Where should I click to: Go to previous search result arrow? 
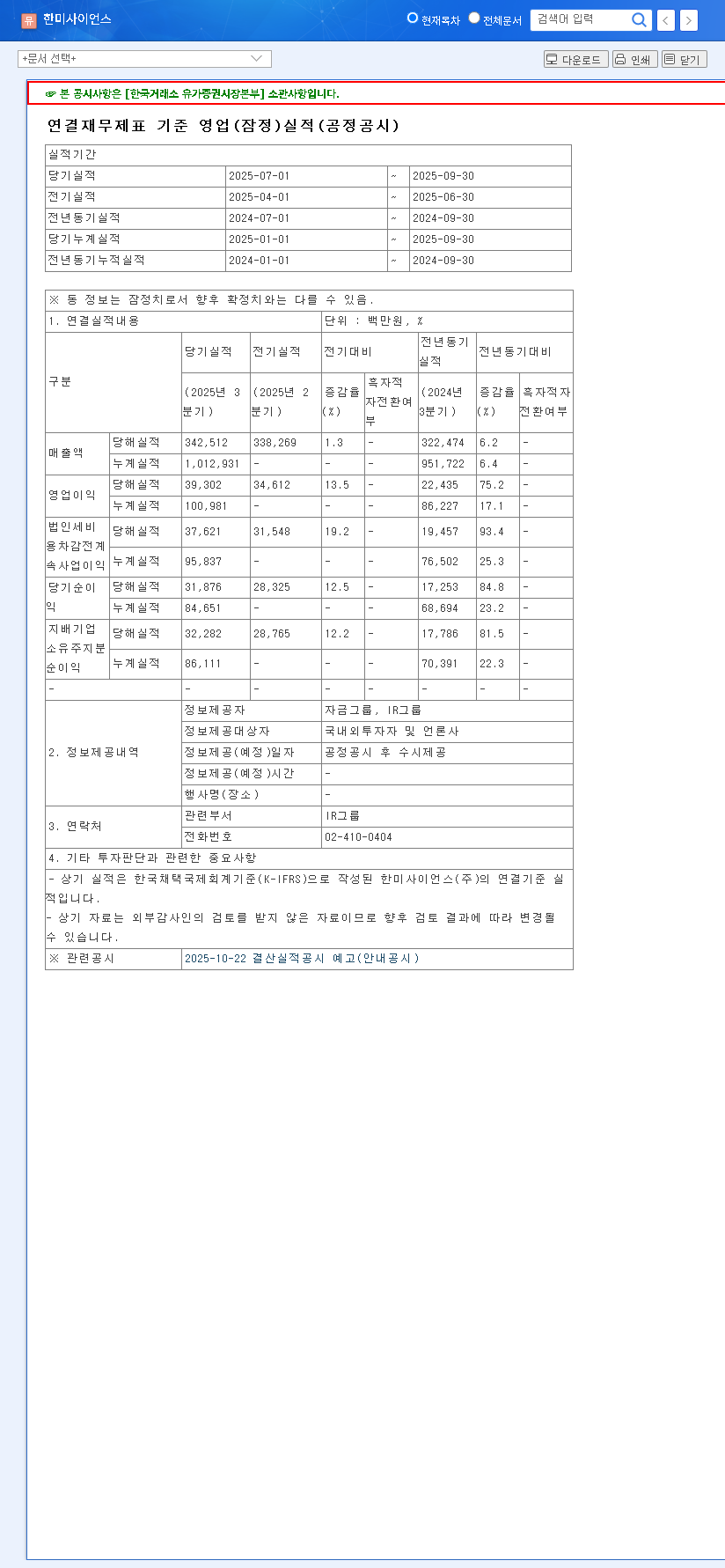(x=666, y=20)
